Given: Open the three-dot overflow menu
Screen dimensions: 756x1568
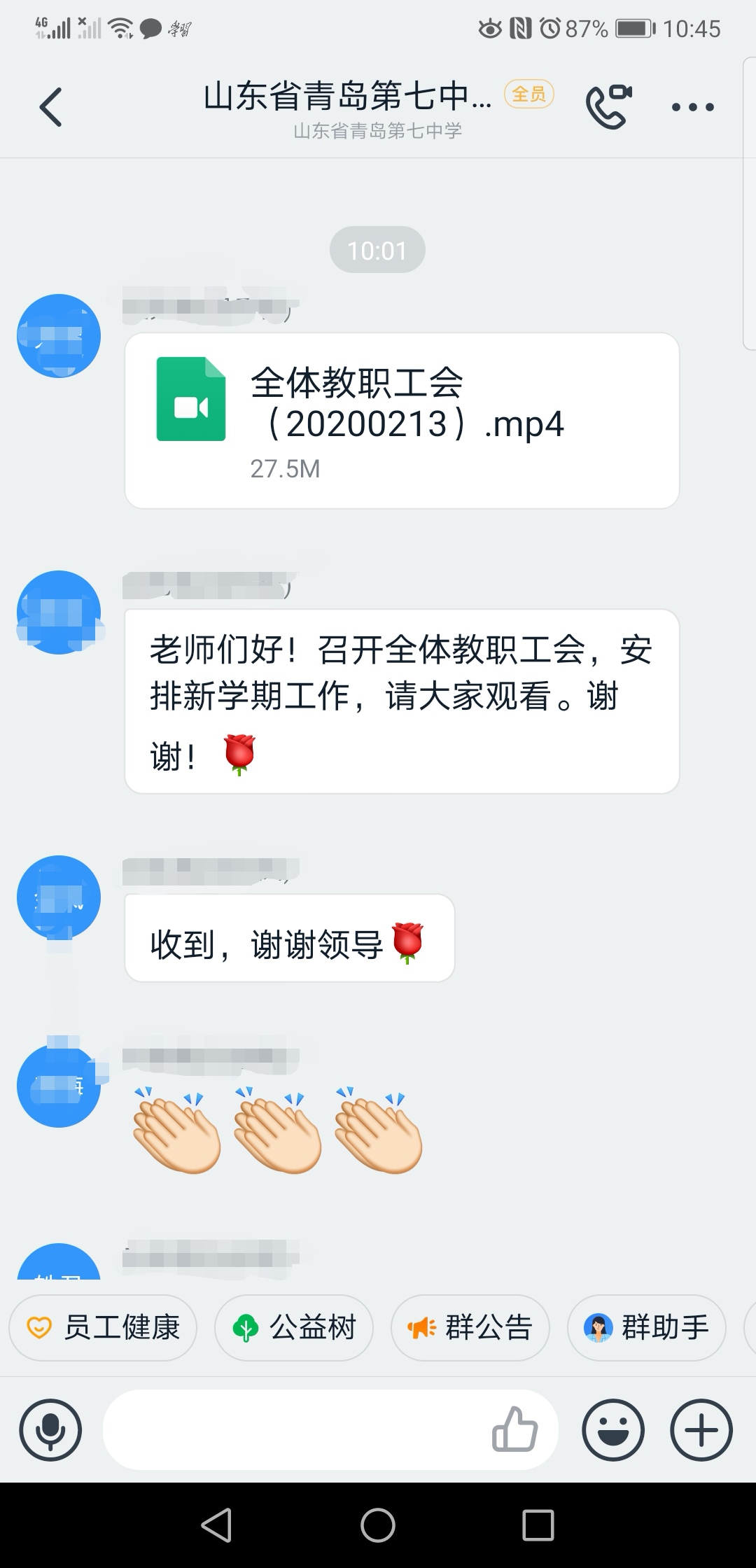Looking at the screenshot, I should [x=692, y=107].
